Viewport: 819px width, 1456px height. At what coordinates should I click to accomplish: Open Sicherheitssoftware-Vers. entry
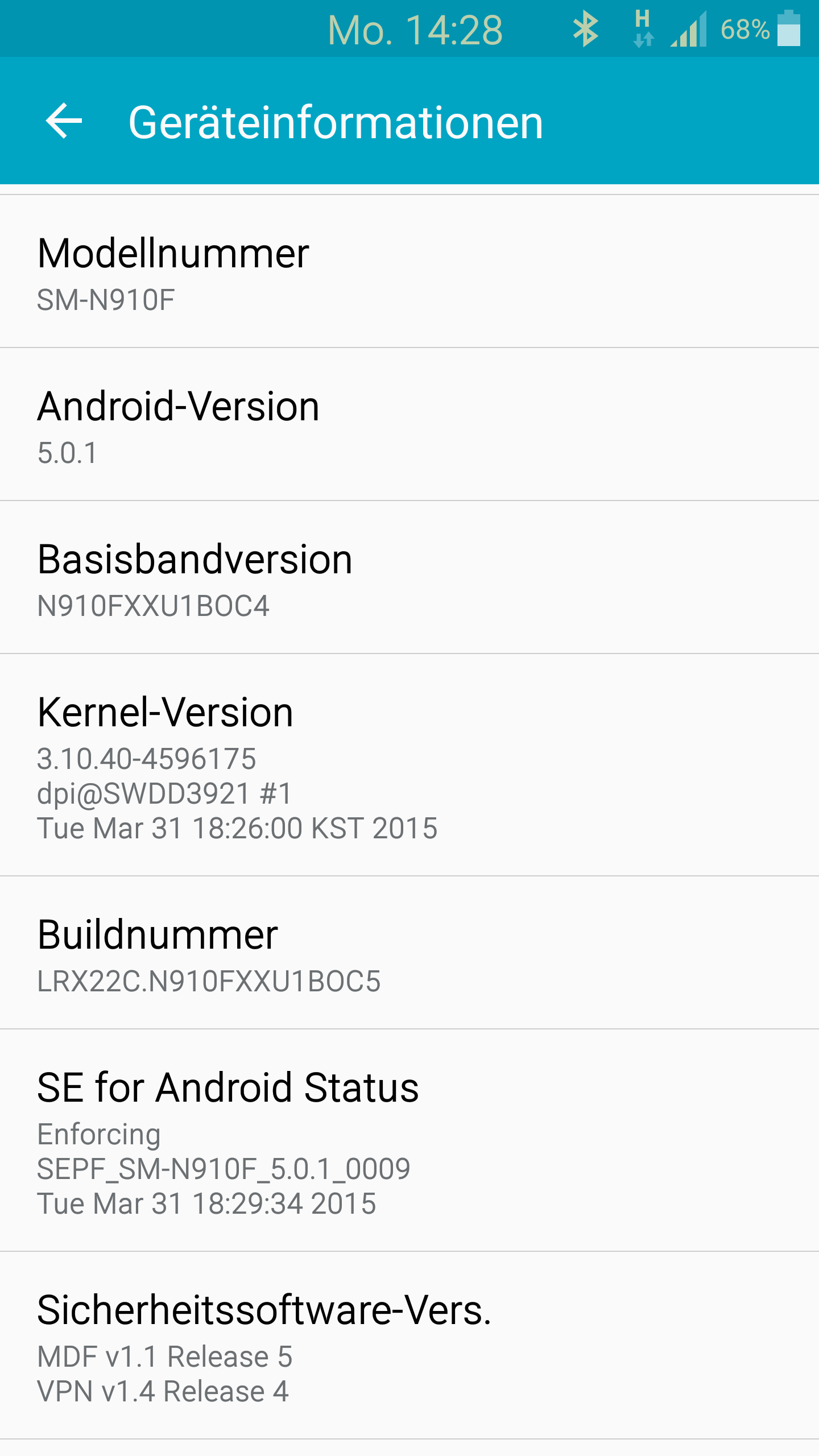point(409,1346)
